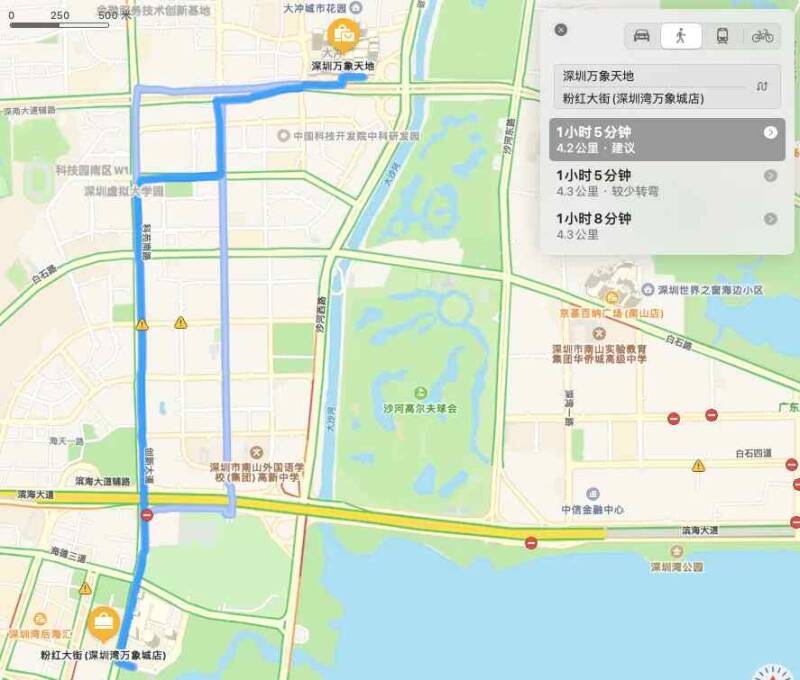Switch to cycling directions
Screen dimensions: 800x680
763,36
